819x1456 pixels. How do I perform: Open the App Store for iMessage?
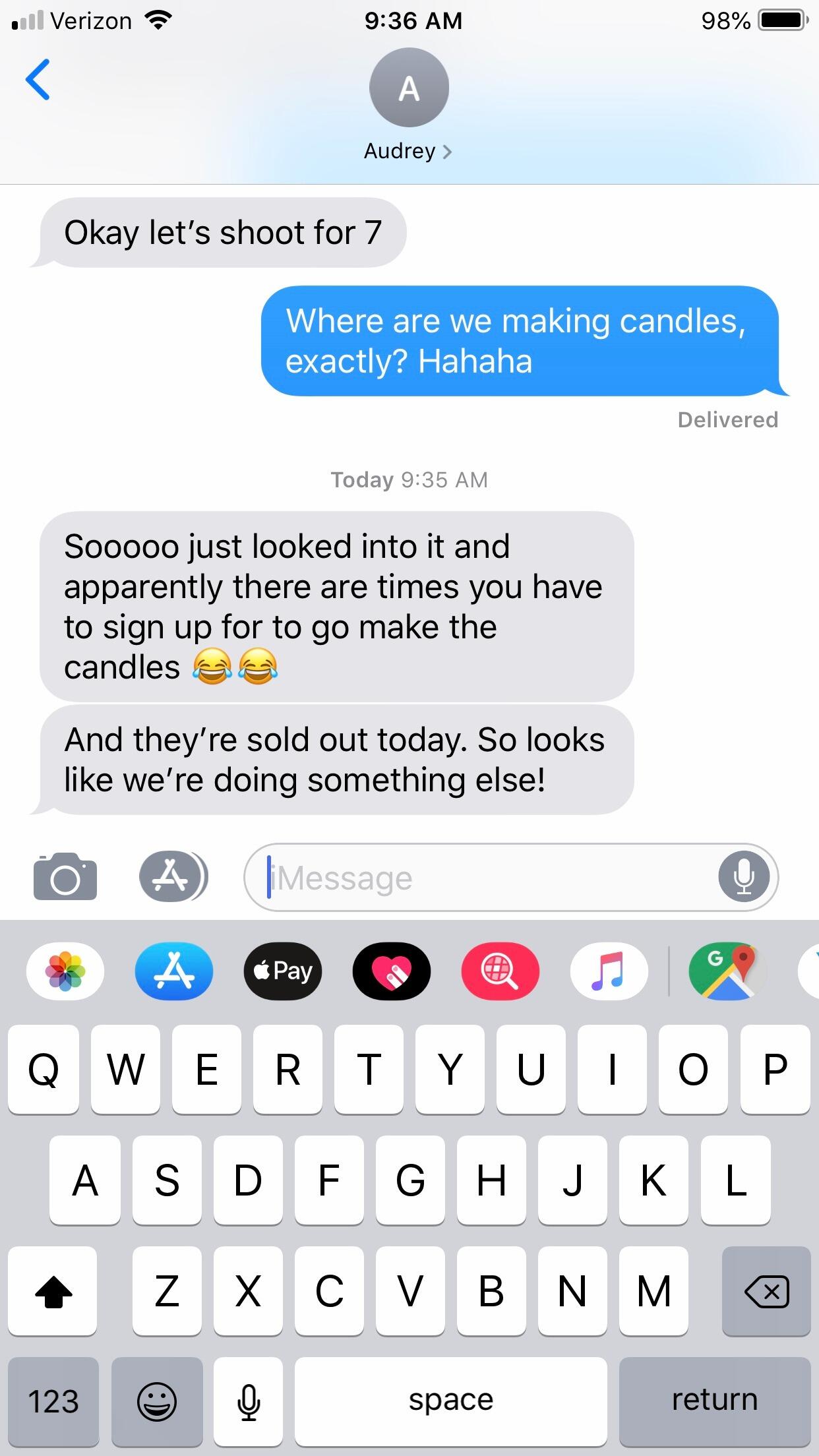(x=174, y=971)
